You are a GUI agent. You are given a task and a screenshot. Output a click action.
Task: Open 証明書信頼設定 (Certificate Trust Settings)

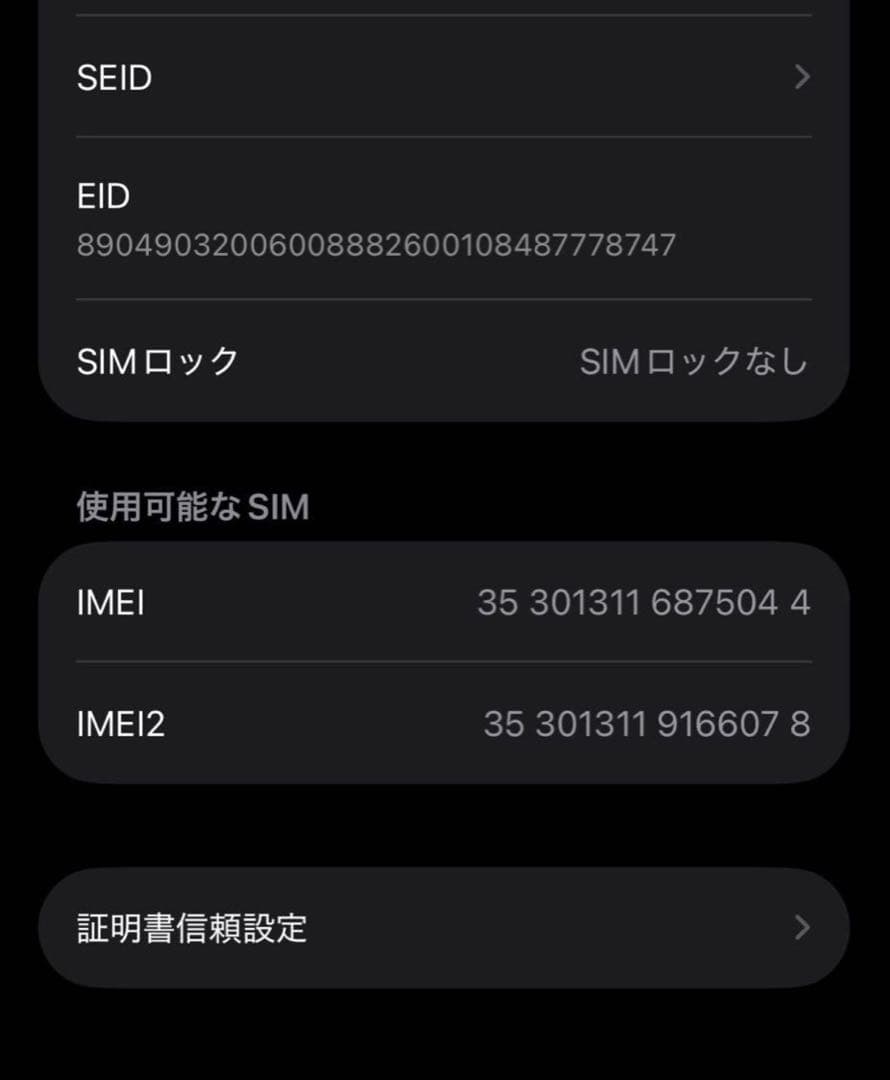pos(445,927)
